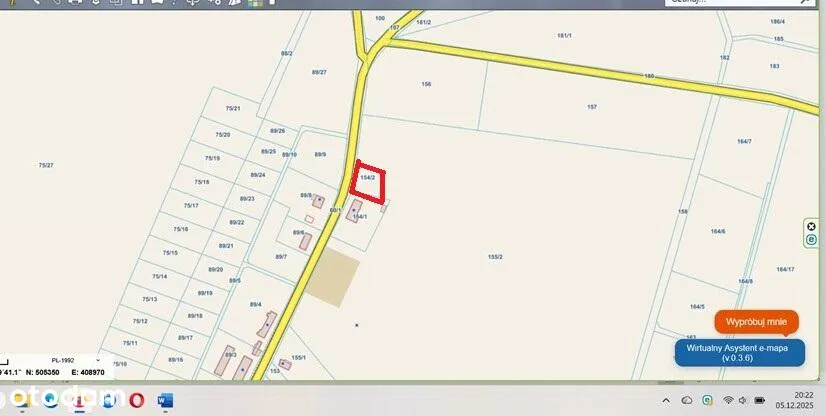Open the green e-mapa side icon
This screenshot has height=416, width=826.
(x=812, y=240)
